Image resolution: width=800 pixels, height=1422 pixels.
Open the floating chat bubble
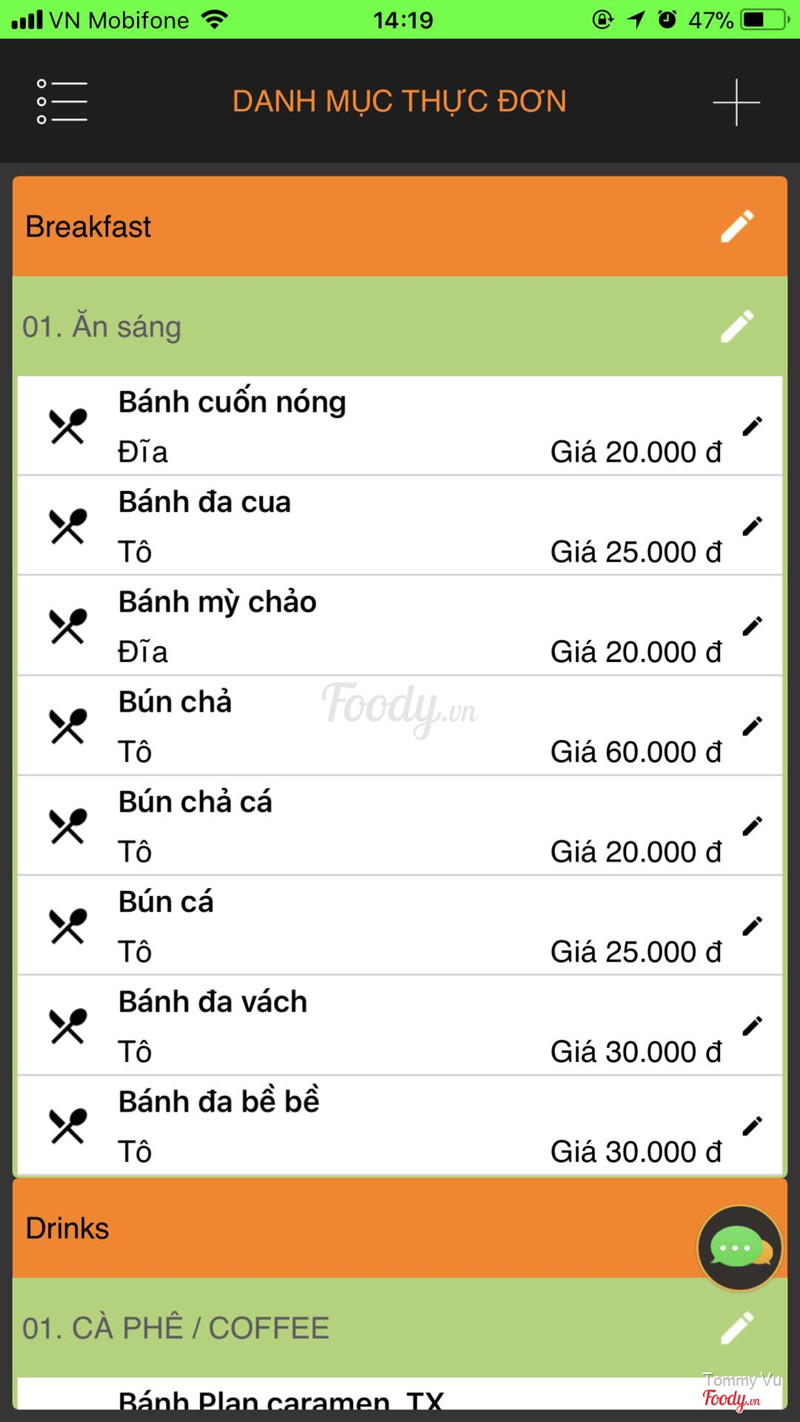pyautogui.click(x=739, y=1248)
